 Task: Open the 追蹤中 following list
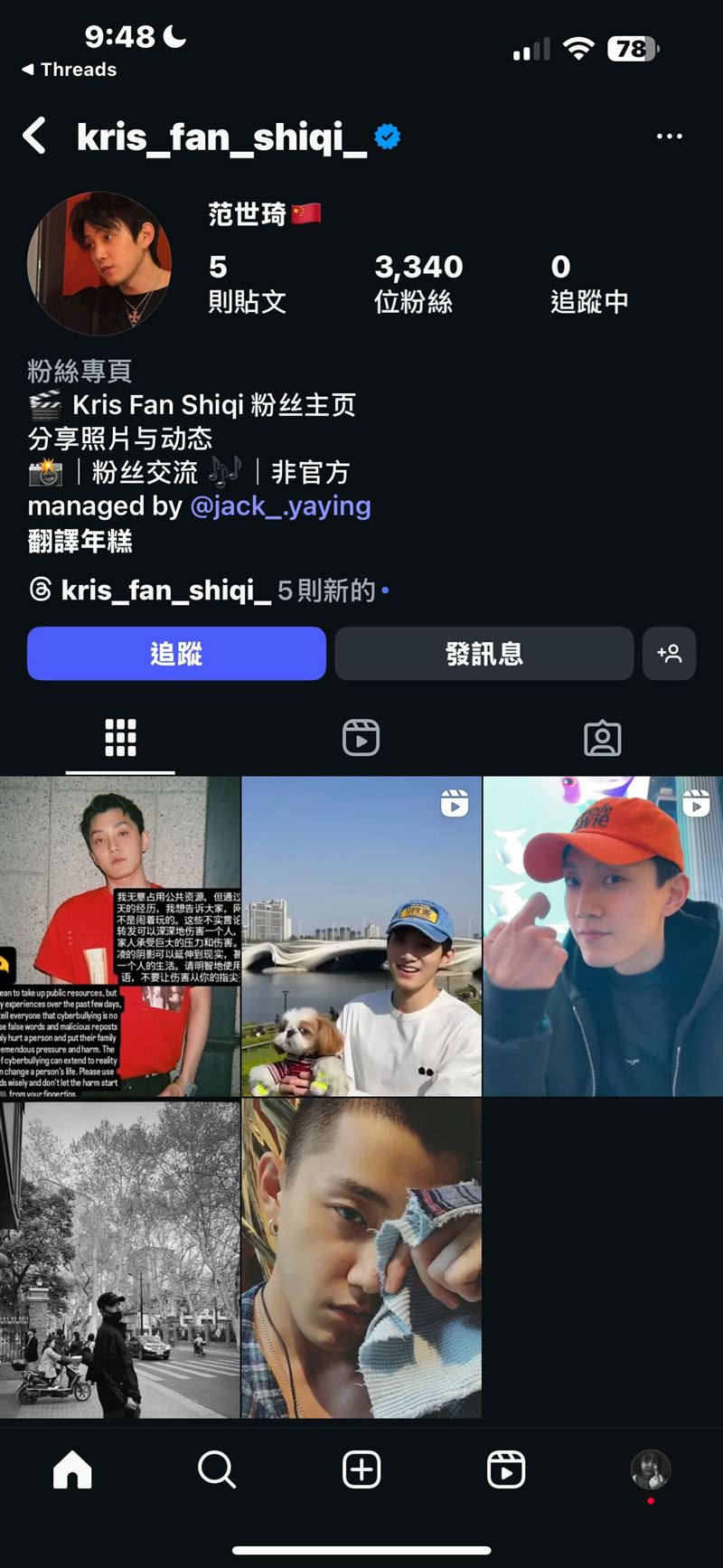pyautogui.click(x=588, y=283)
